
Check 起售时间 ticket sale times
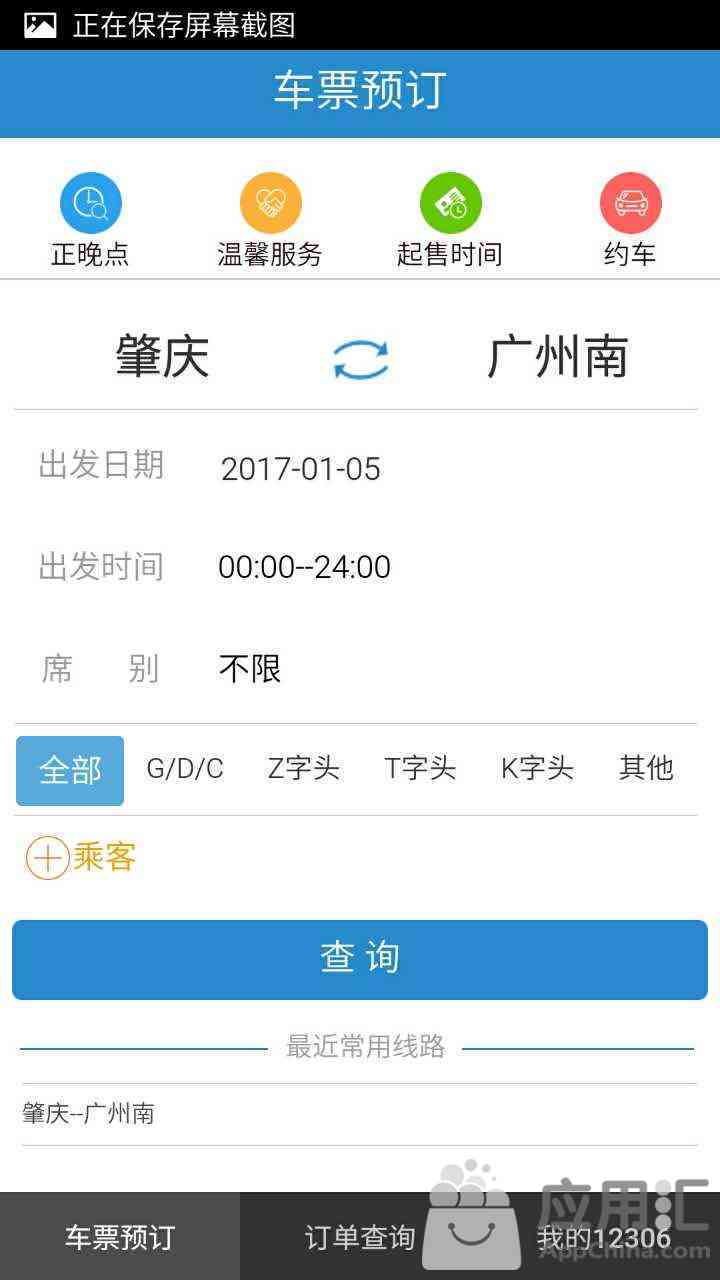(450, 219)
